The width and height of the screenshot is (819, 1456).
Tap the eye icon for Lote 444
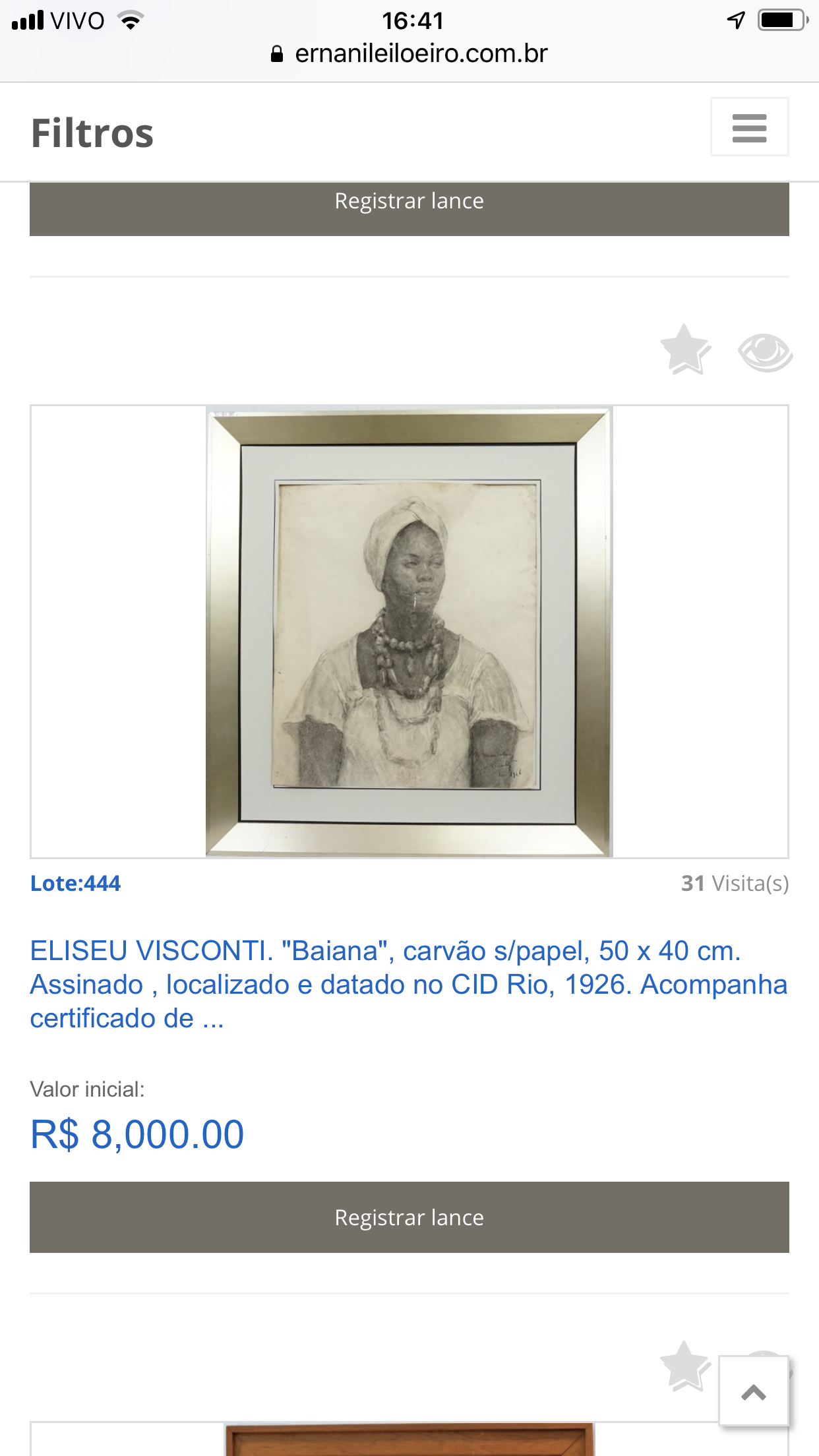point(765,352)
